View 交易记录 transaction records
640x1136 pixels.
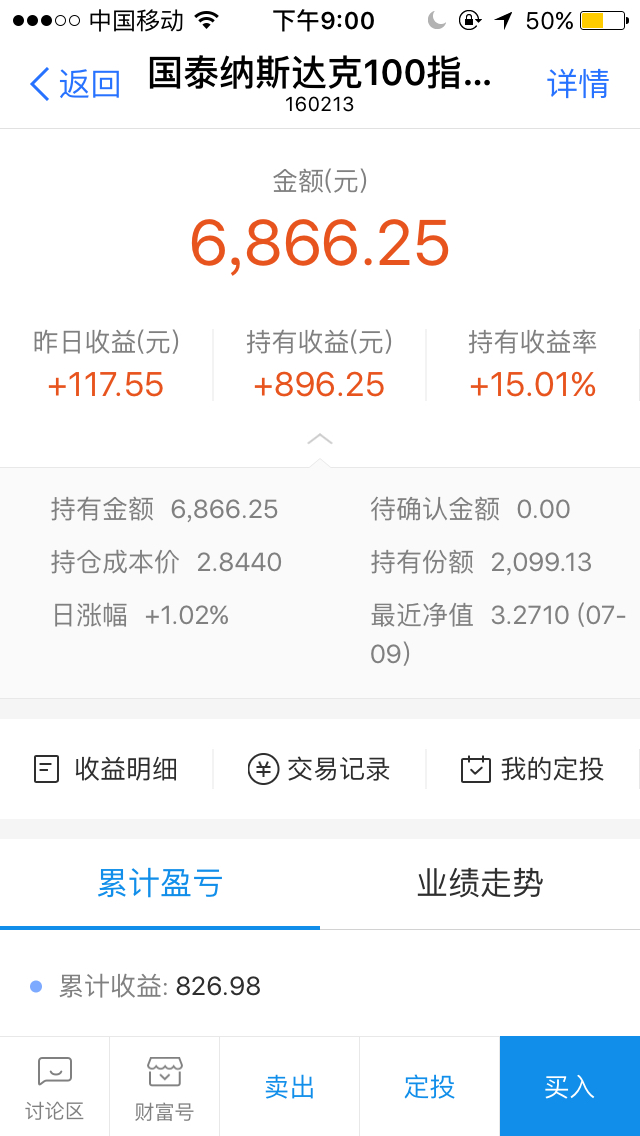[319, 769]
